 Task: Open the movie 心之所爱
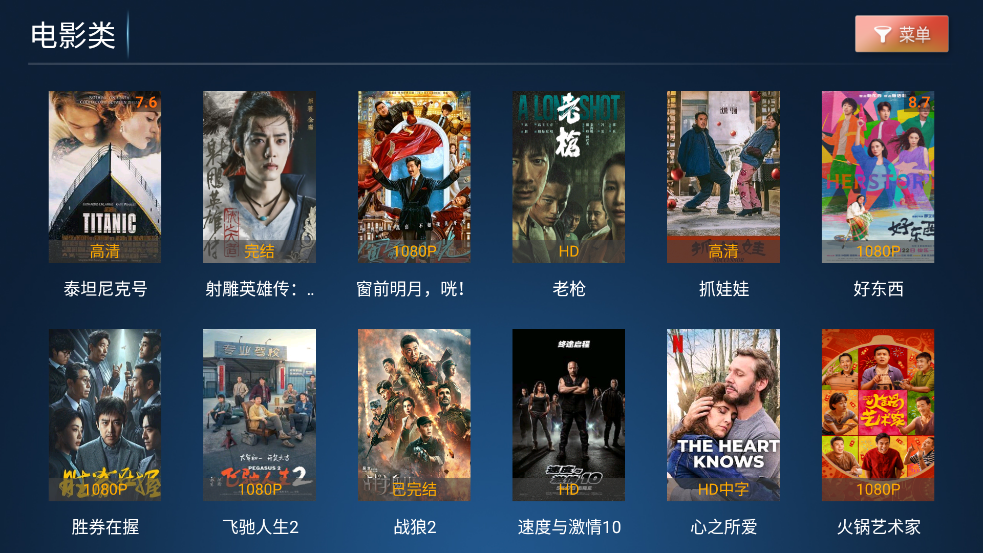tap(723, 415)
